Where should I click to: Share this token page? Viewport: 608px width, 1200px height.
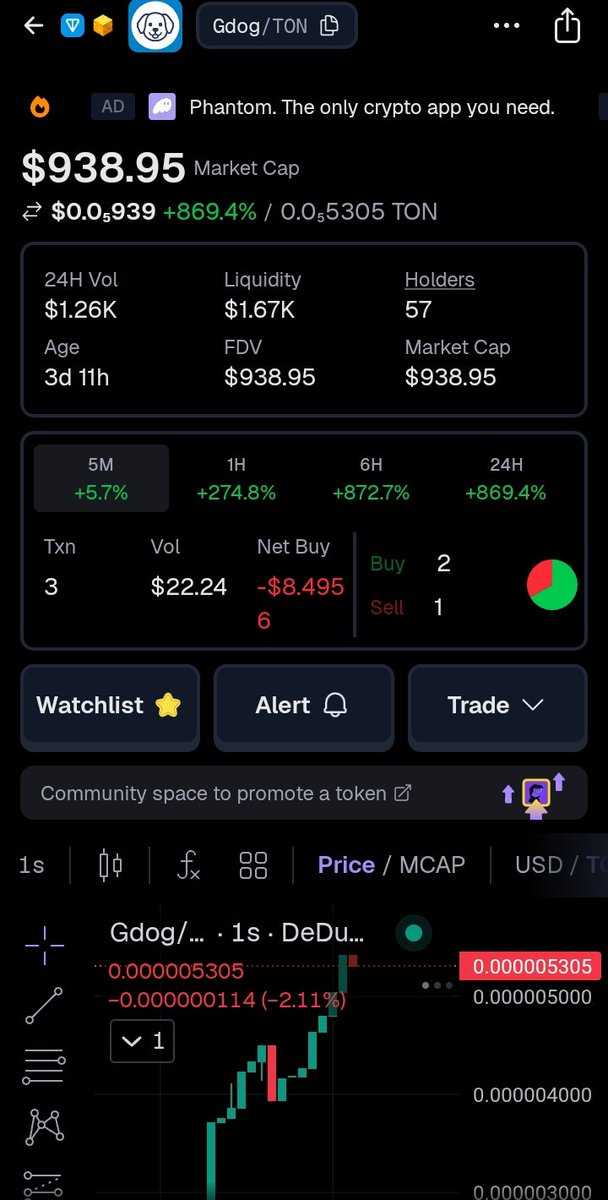click(x=567, y=26)
